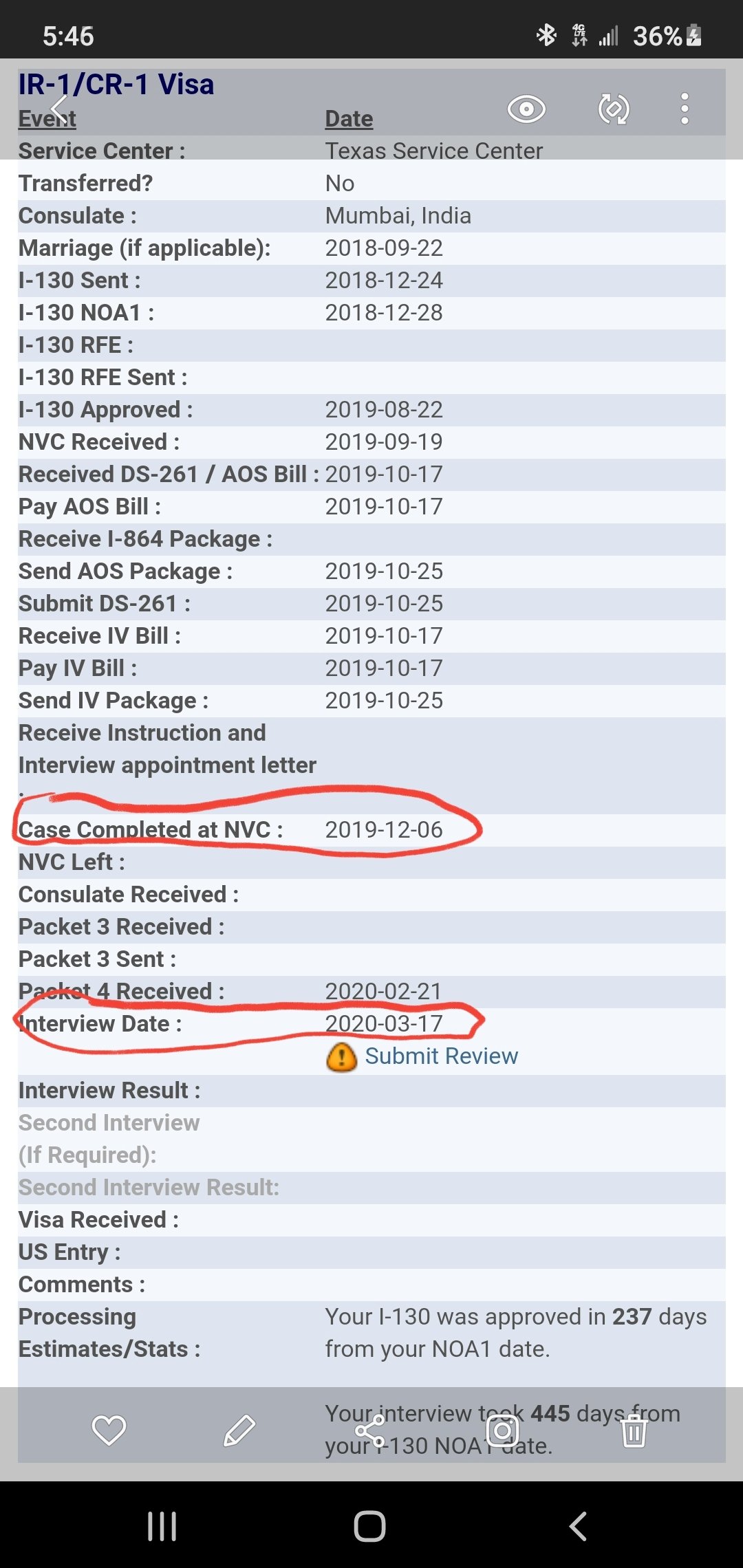Go back using the top-left arrow

coord(59,109)
